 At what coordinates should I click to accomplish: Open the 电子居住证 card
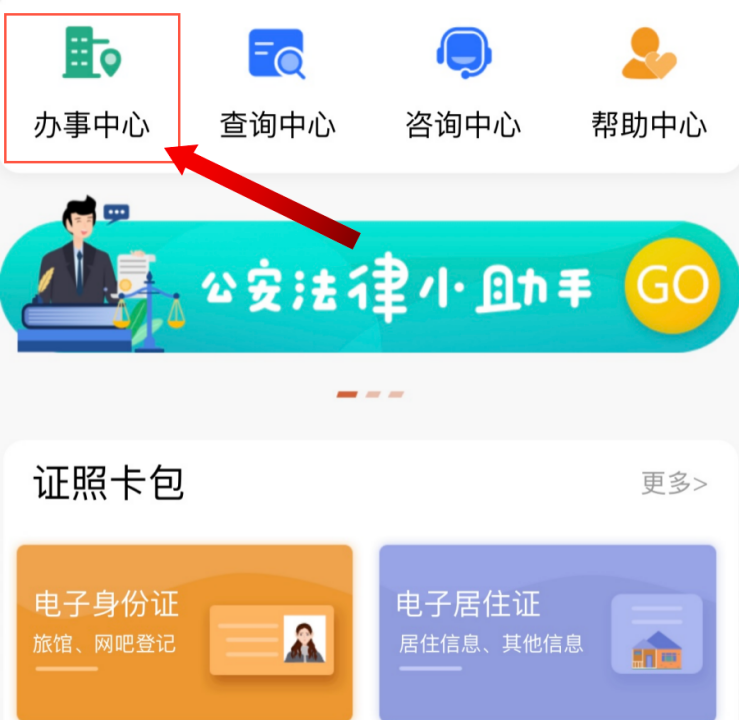click(547, 630)
